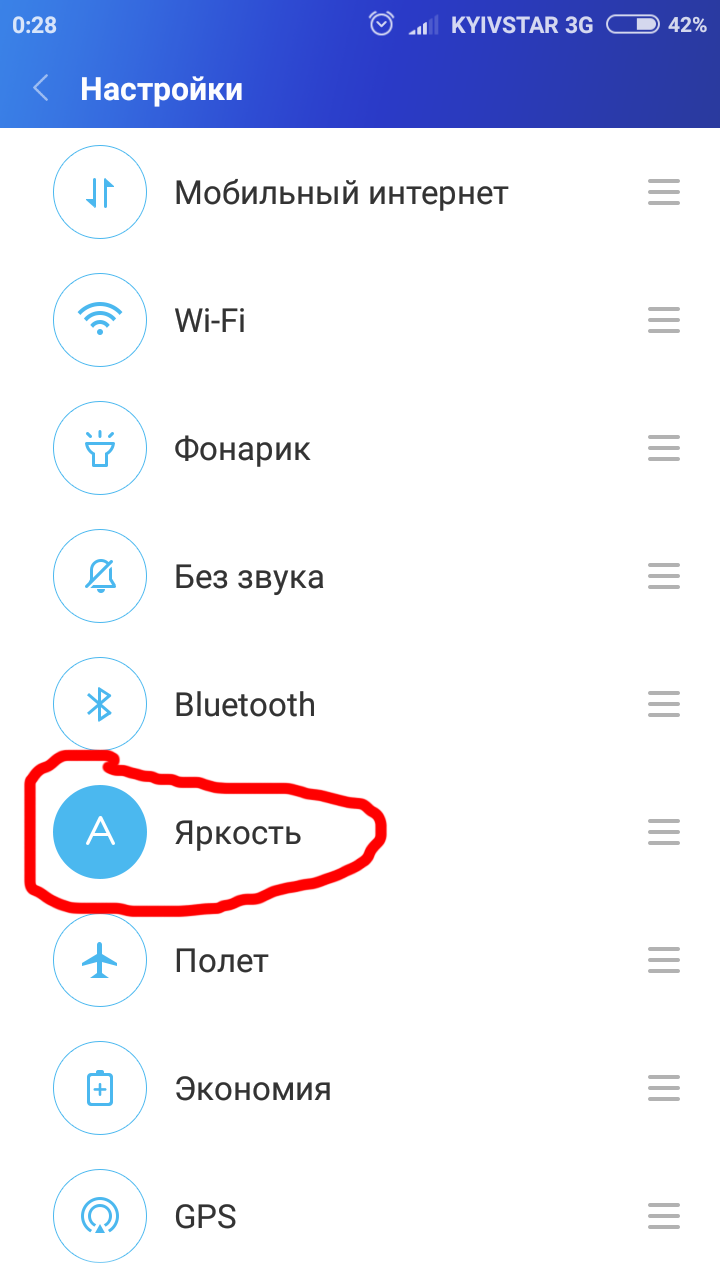Go back from Настройки screen
720x1280 pixels.
pos(41,89)
